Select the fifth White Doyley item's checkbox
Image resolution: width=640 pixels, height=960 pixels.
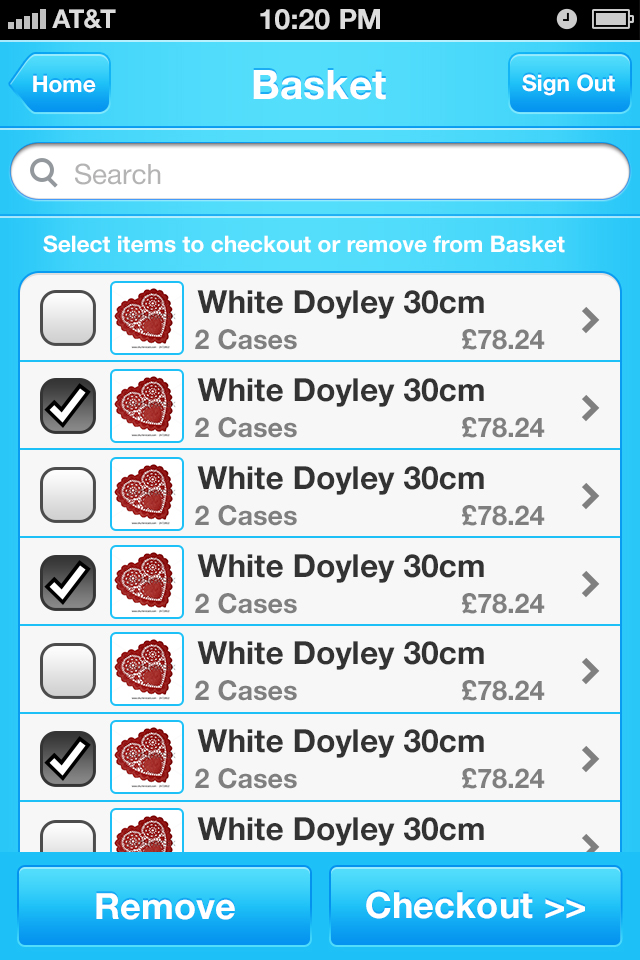click(x=68, y=670)
